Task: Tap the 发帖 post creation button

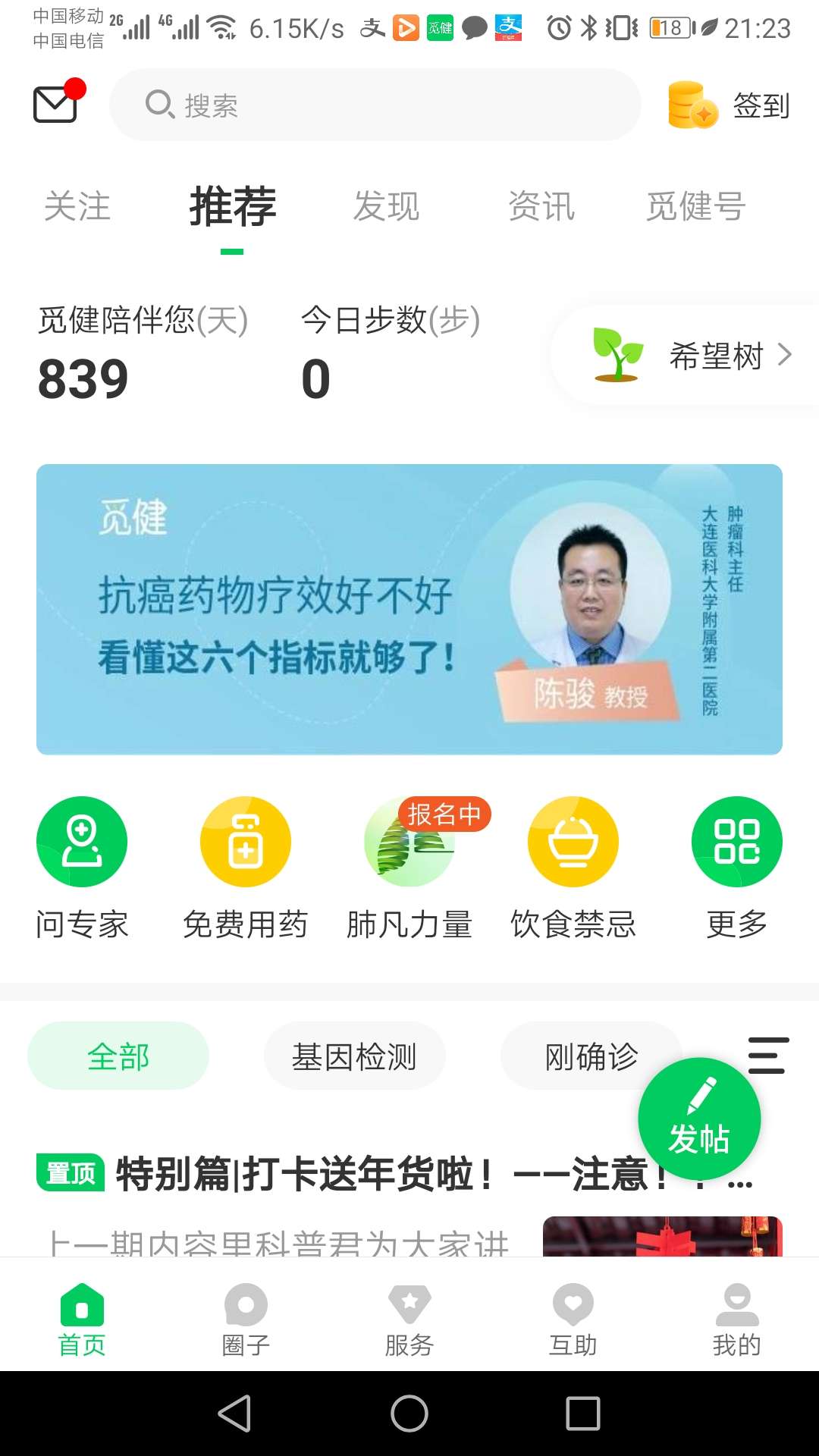Action: pos(699,1119)
